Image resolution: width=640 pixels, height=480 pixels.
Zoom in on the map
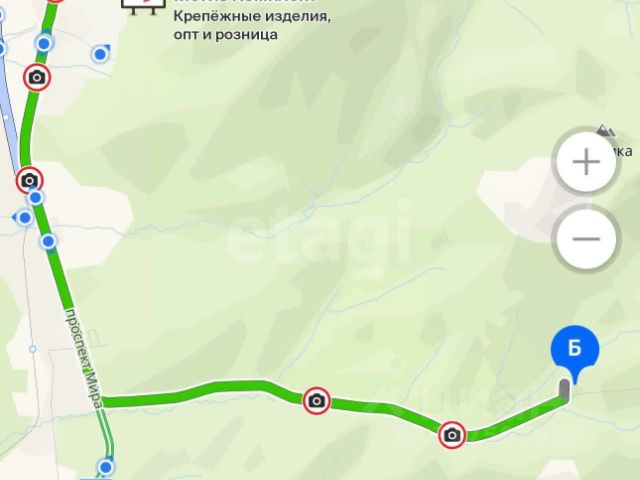click(x=585, y=162)
